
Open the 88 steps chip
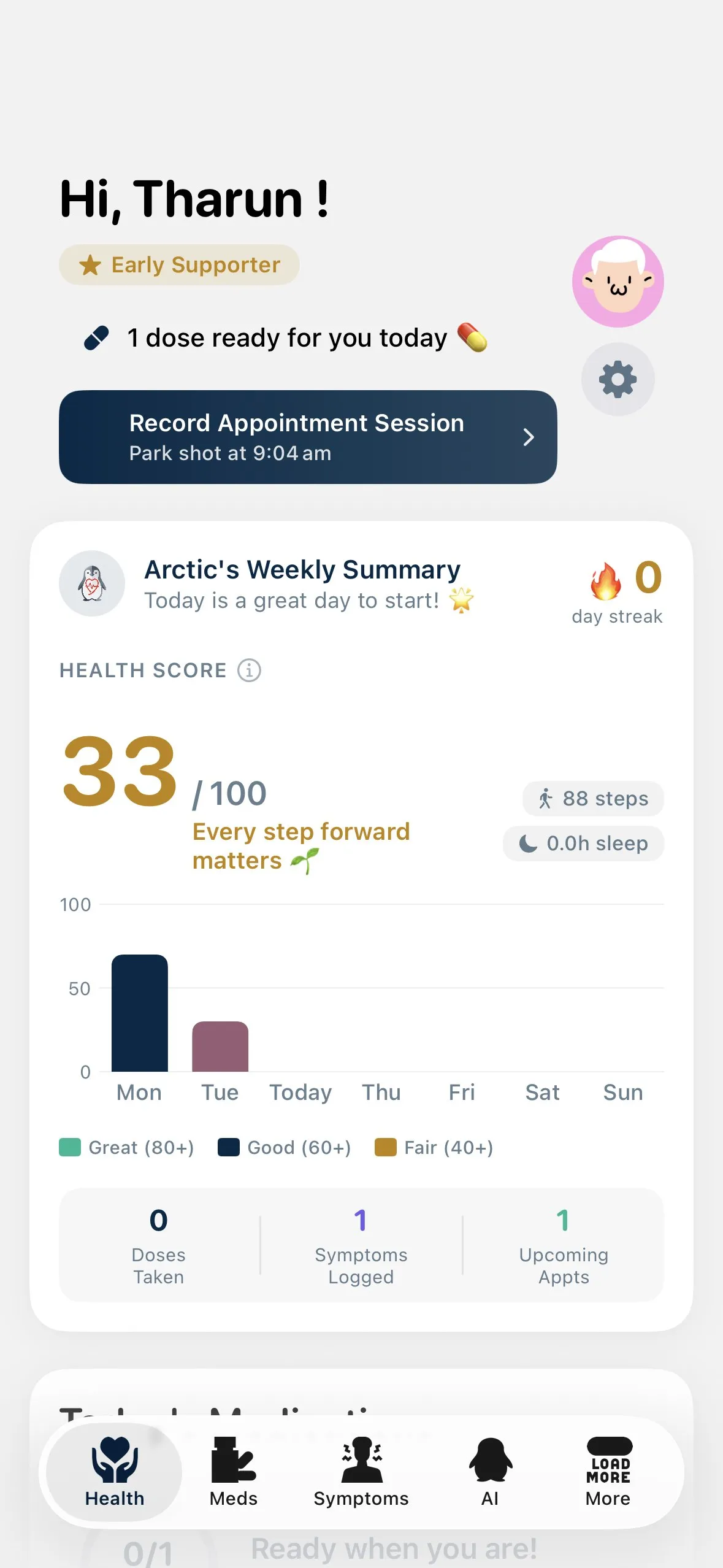(x=593, y=799)
